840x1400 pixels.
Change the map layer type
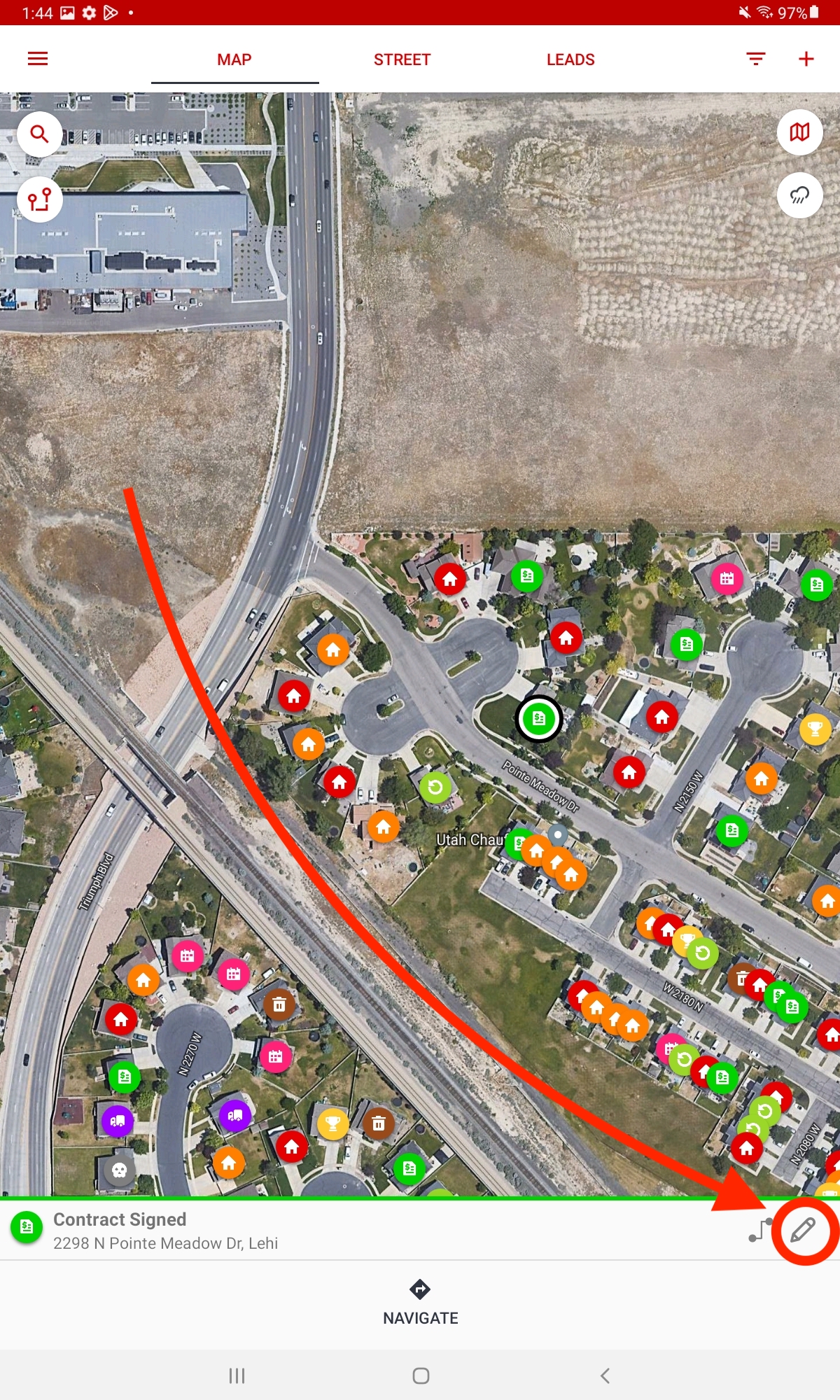[799, 132]
